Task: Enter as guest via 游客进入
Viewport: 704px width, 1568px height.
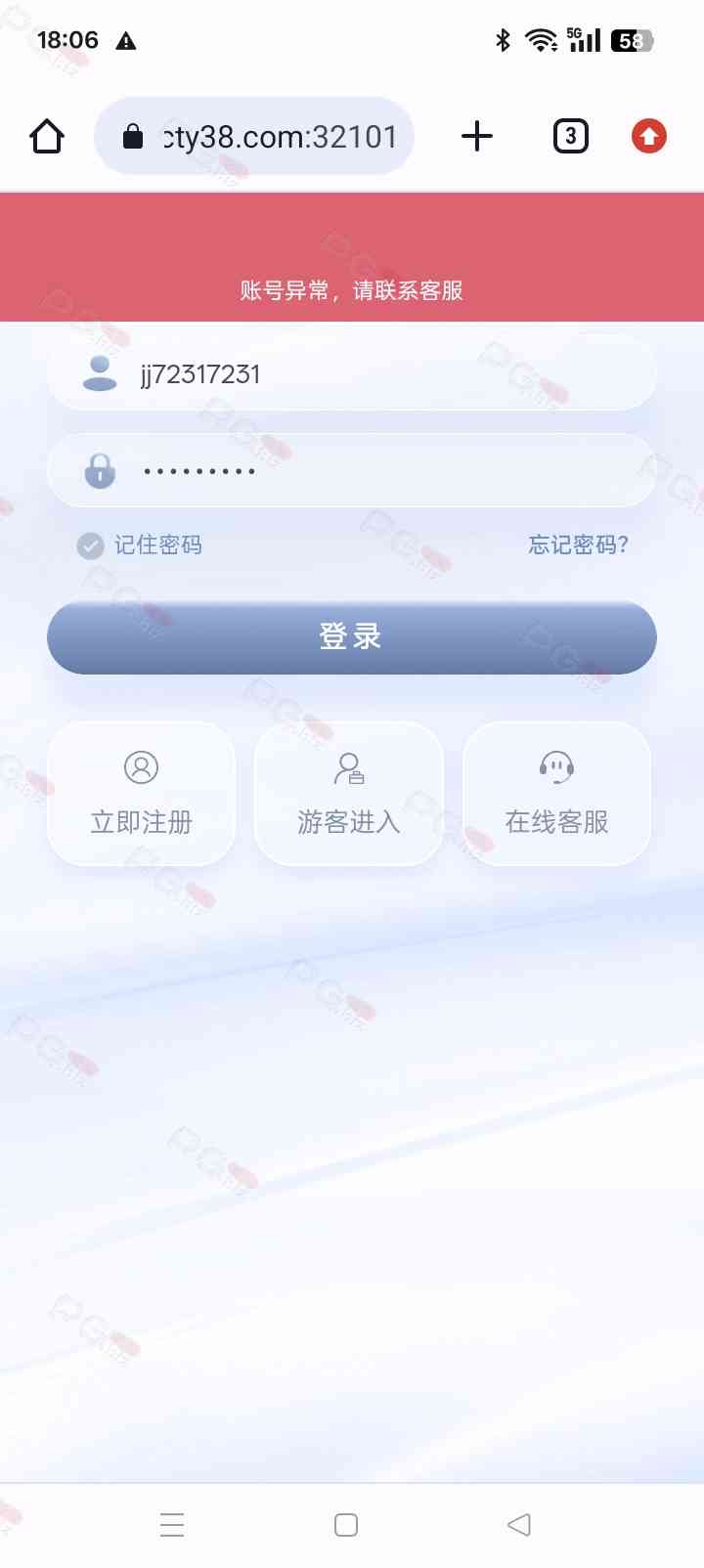Action: coord(349,794)
